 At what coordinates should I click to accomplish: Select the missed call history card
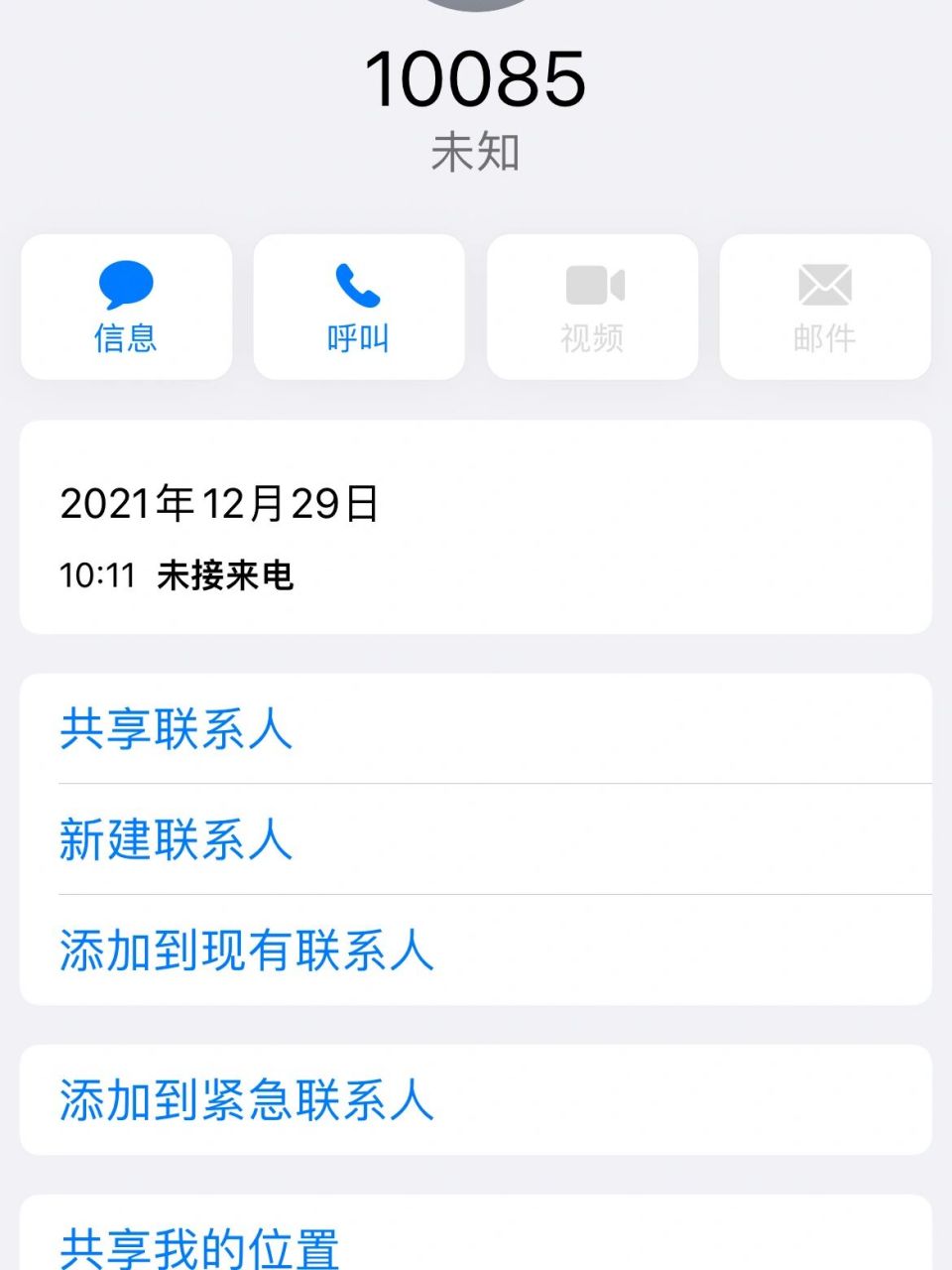tap(476, 526)
